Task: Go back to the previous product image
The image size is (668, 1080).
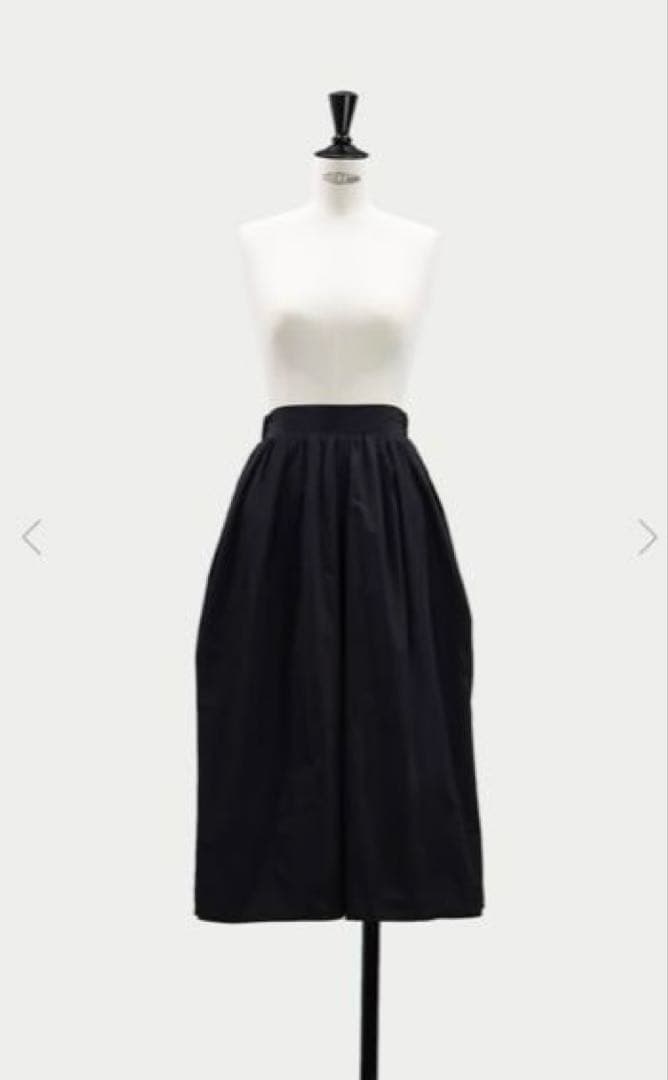Action: tap(32, 537)
